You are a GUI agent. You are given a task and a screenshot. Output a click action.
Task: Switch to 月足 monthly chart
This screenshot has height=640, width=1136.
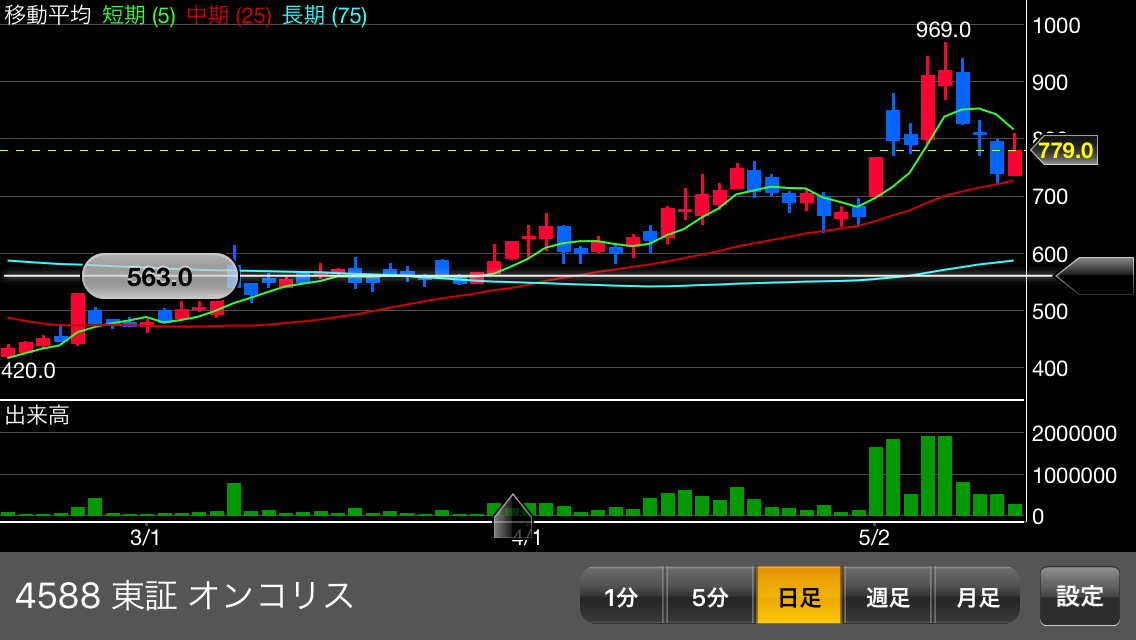pos(977,597)
